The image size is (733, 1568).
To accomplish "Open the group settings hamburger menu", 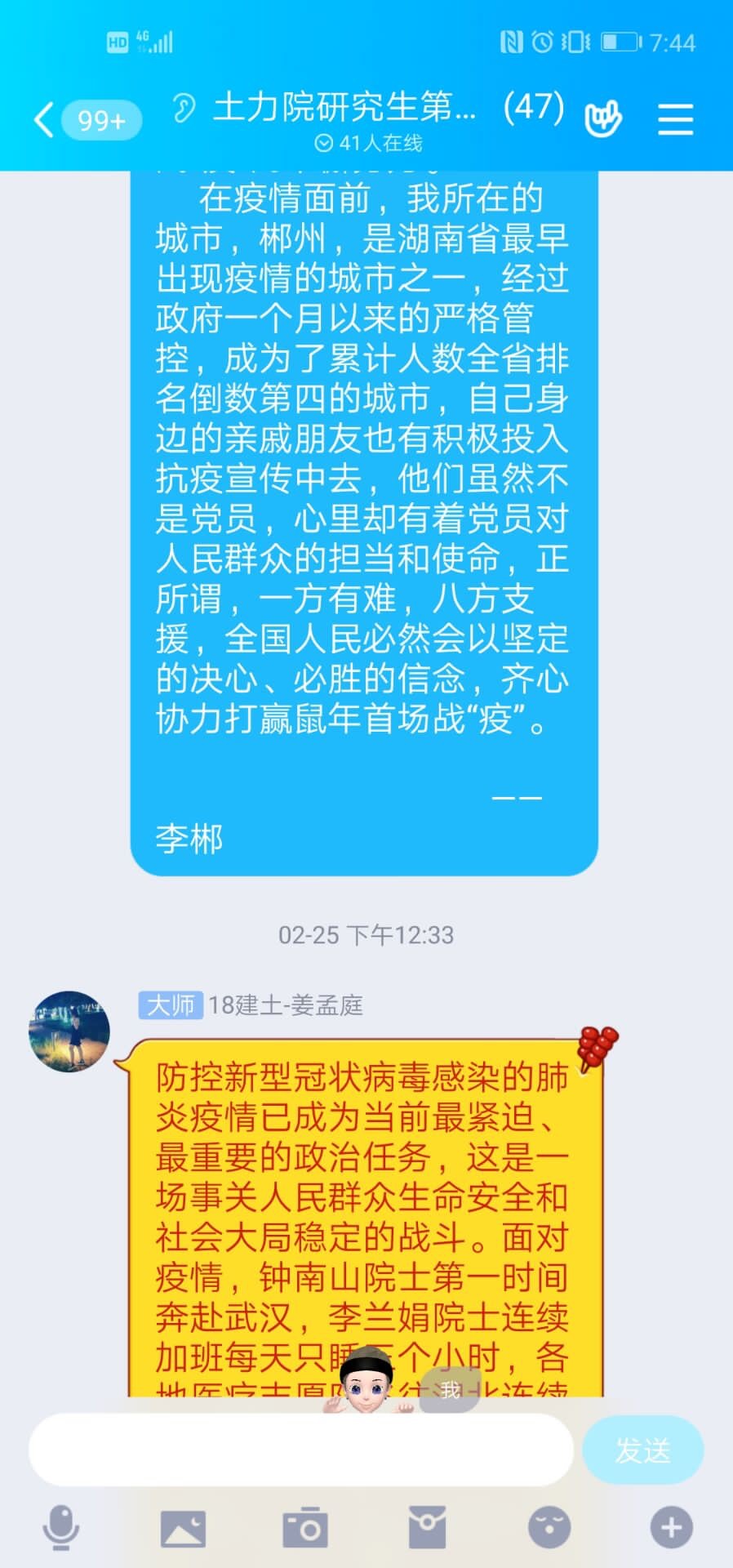I will (x=674, y=117).
